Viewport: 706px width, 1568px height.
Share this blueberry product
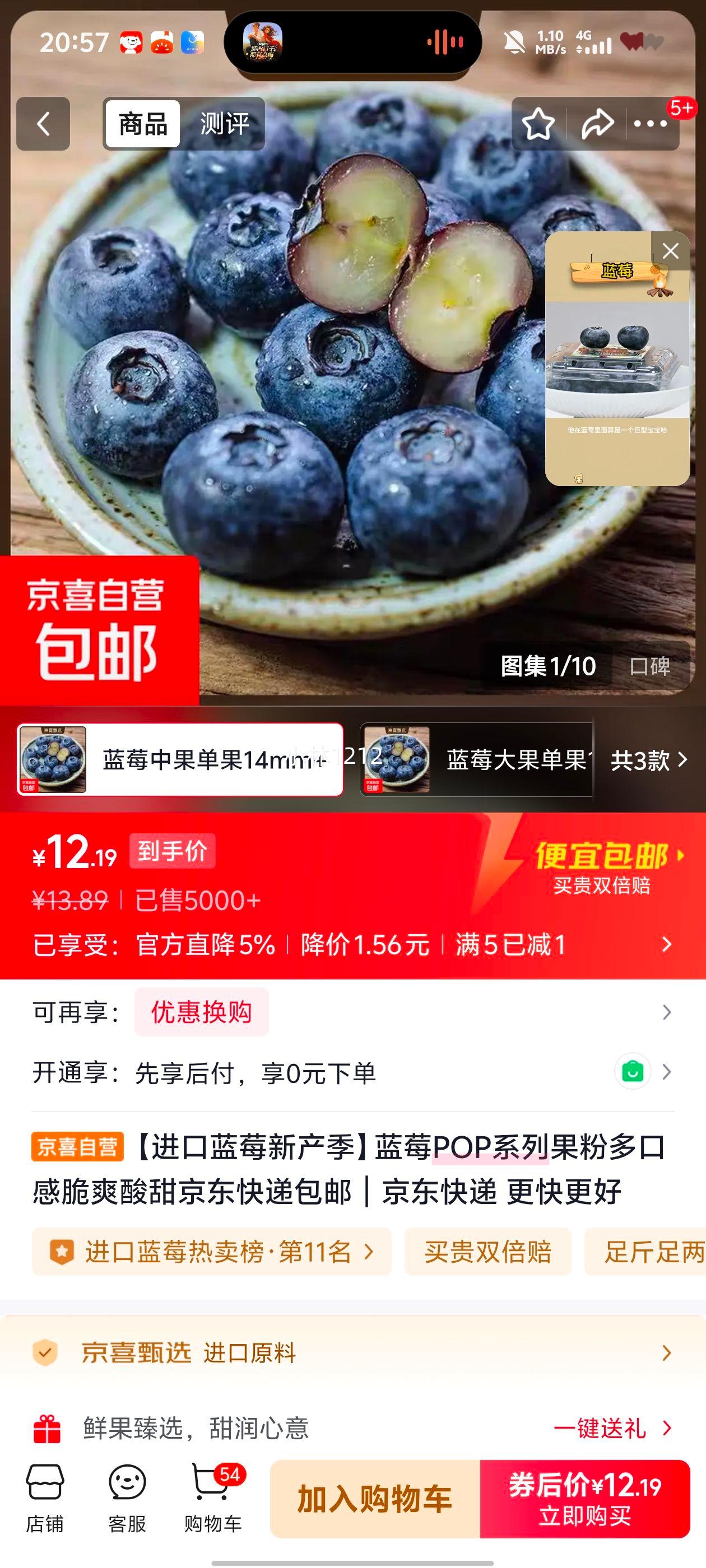[x=597, y=124]
